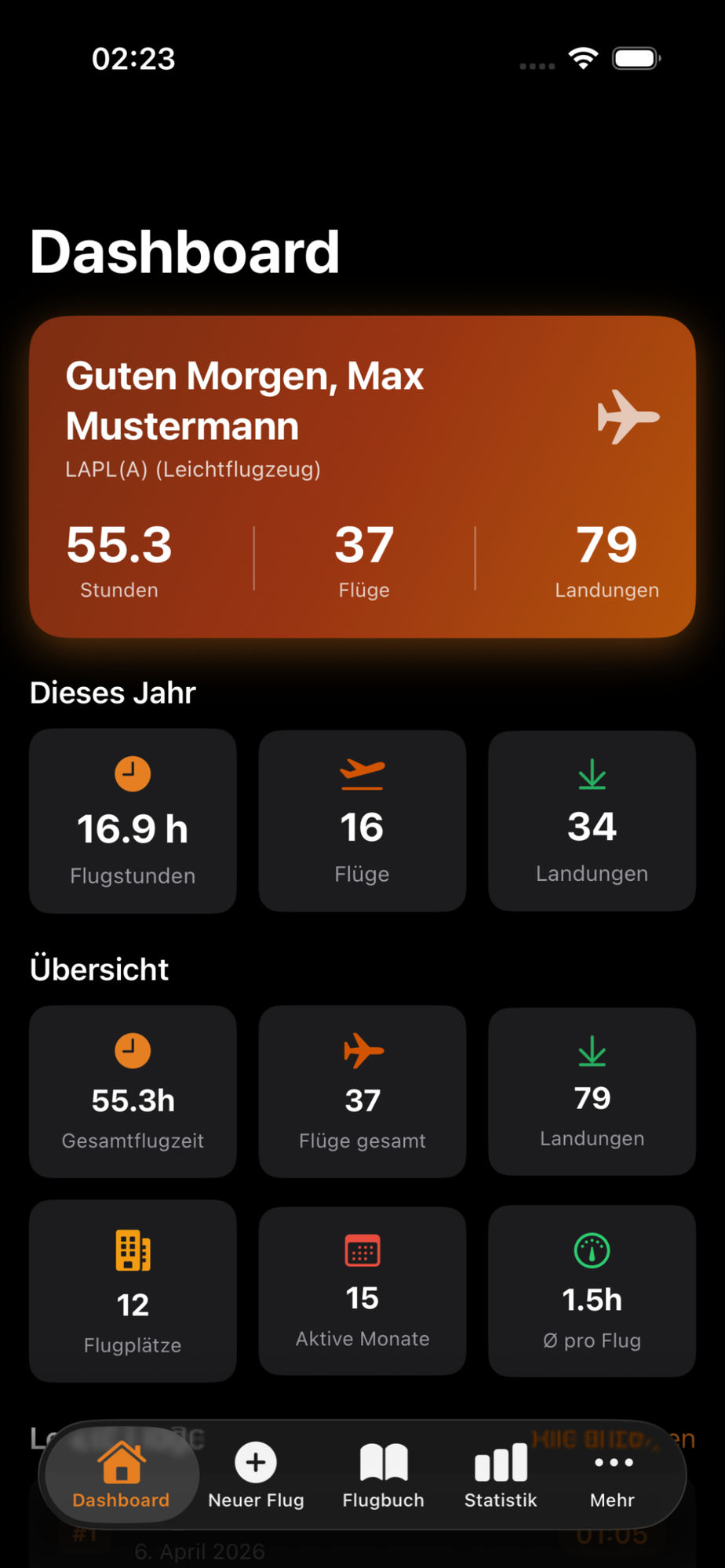725x1568 pixels.
Task: Tap the plus icon for Neuer Flug
Action: [x=256, y=1462]
